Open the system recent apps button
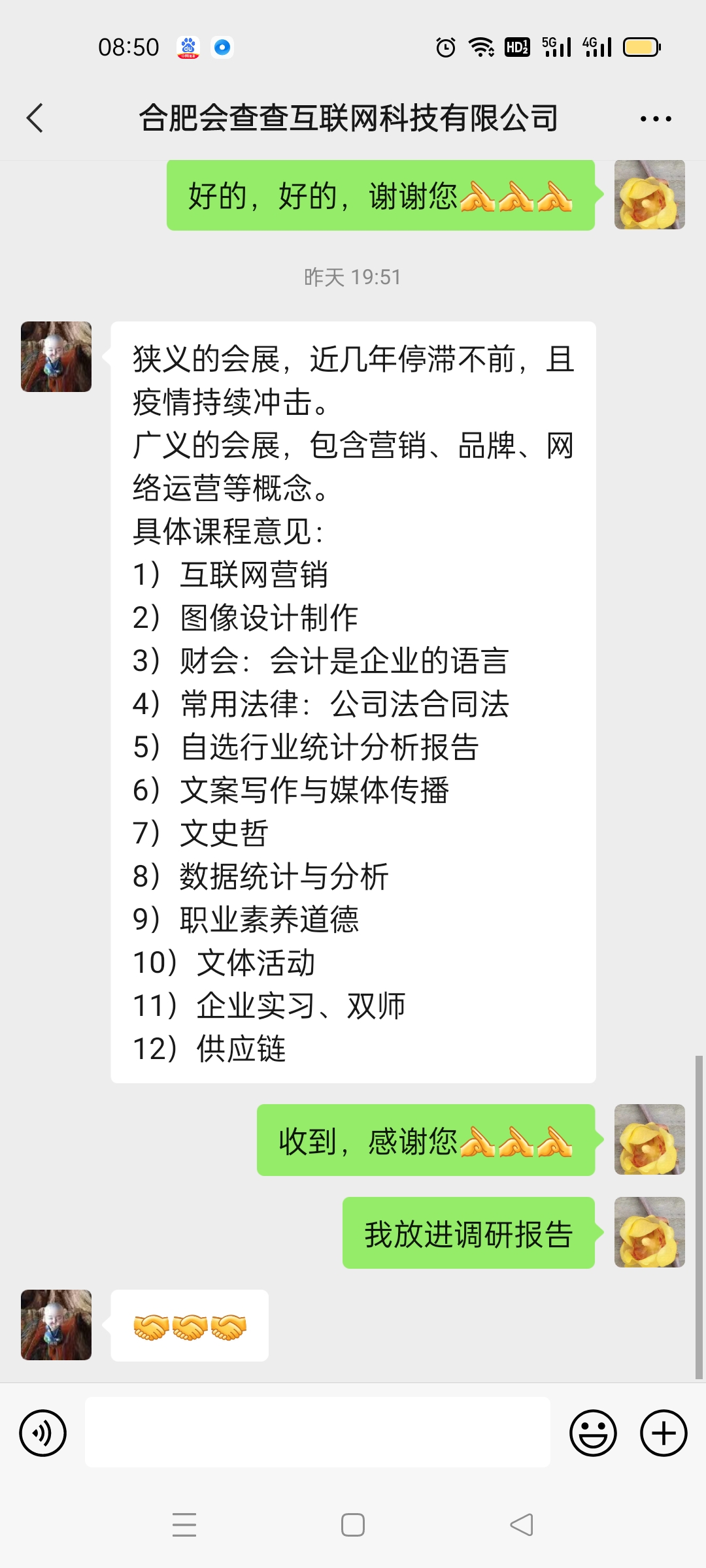 [184, 1525]
